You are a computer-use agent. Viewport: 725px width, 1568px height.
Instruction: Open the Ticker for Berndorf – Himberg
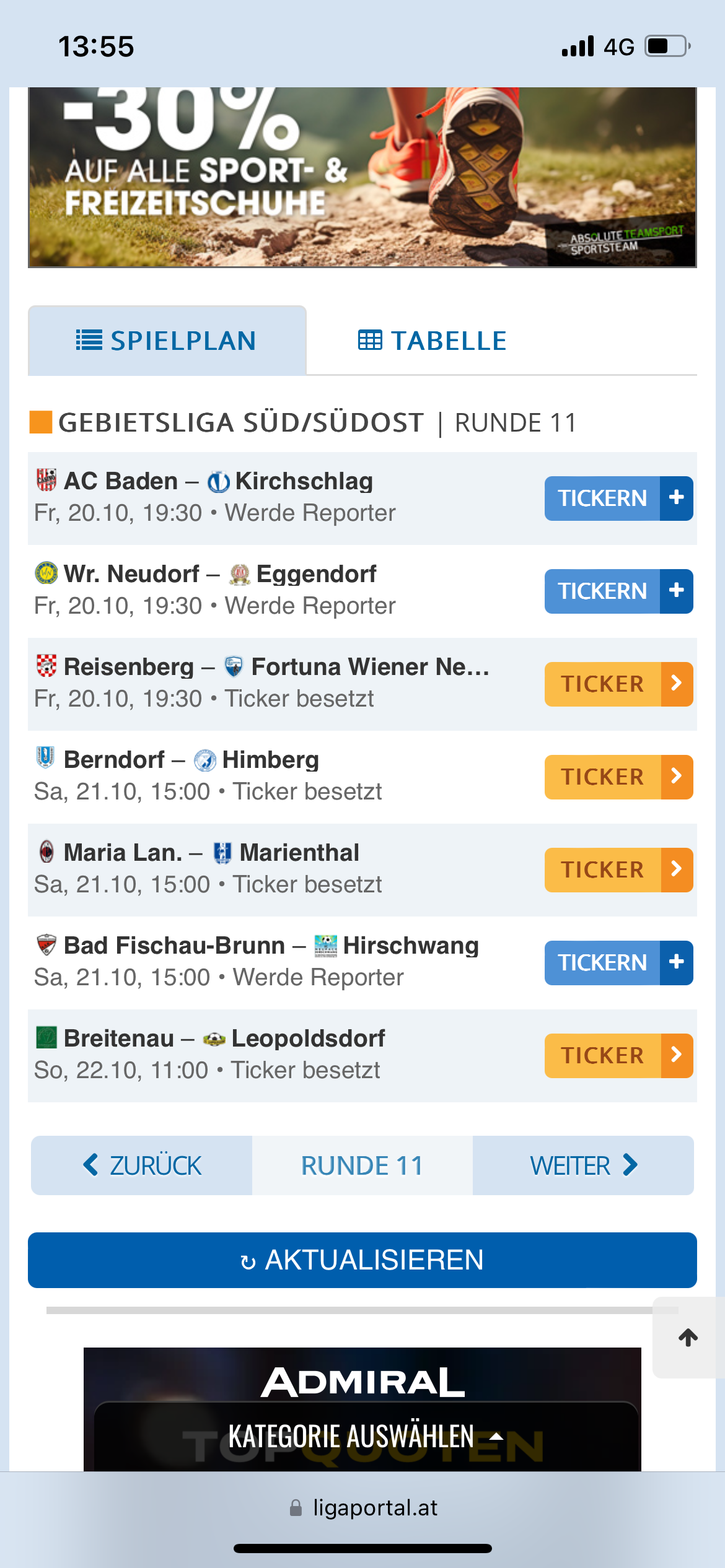click(x=618, y=777)
